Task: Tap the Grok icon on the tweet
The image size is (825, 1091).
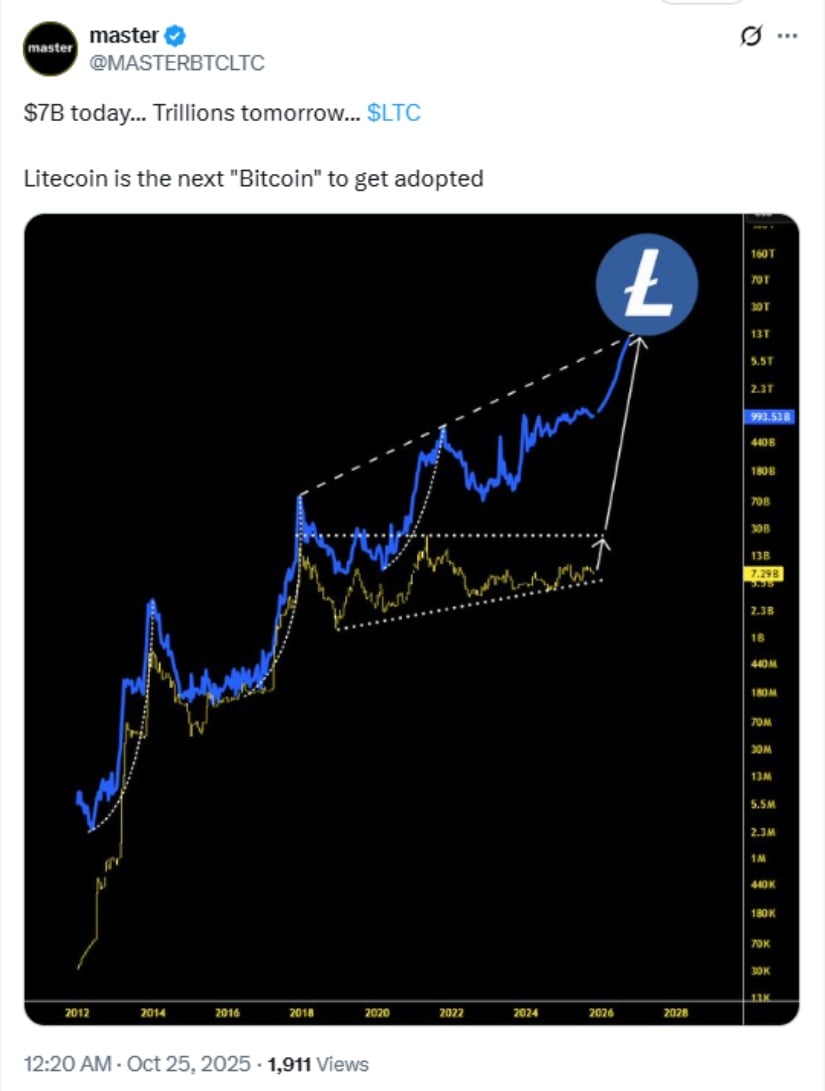Action: coord(750,37)
